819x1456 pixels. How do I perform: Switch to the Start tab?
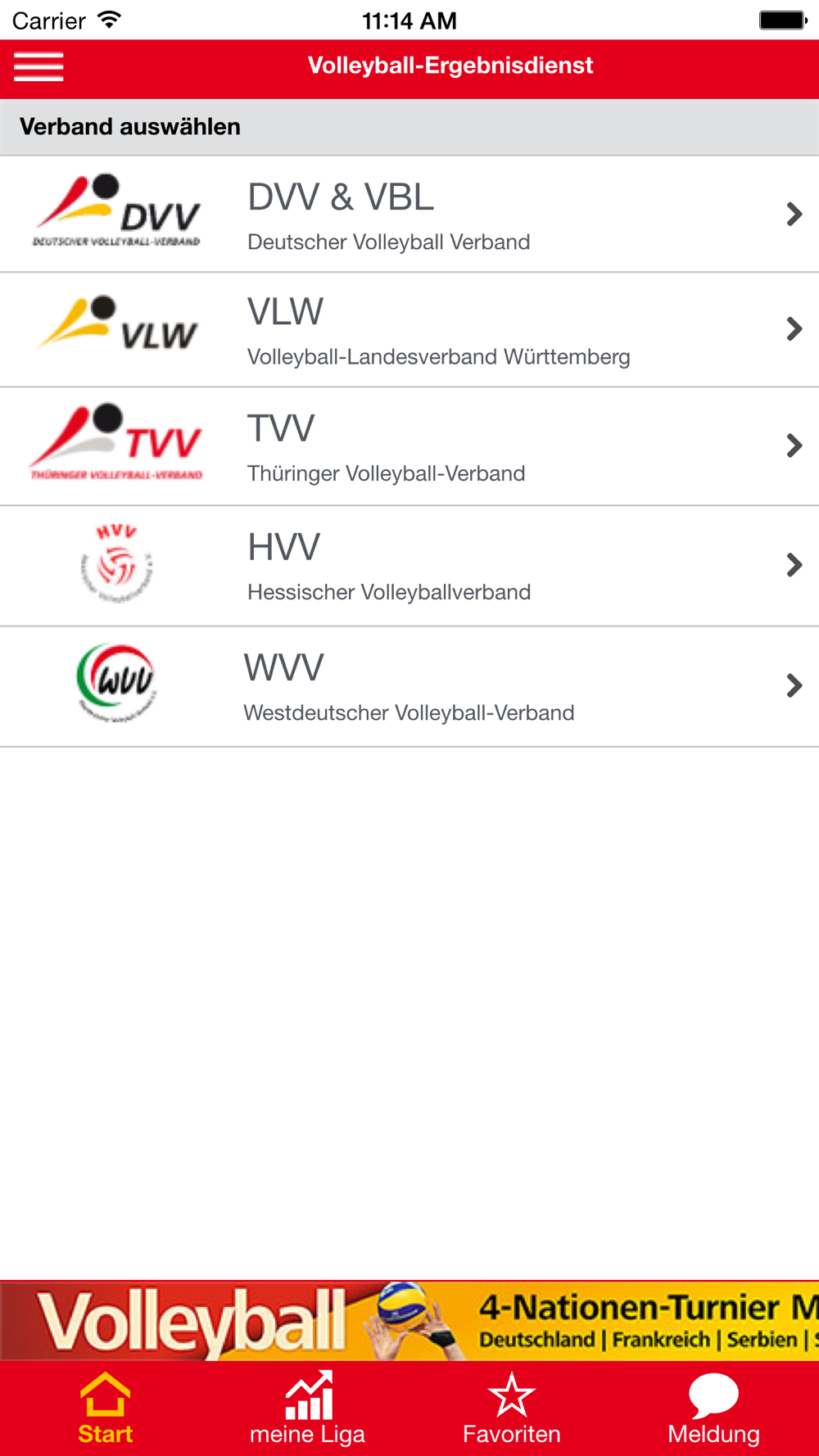coord(105,1409)
